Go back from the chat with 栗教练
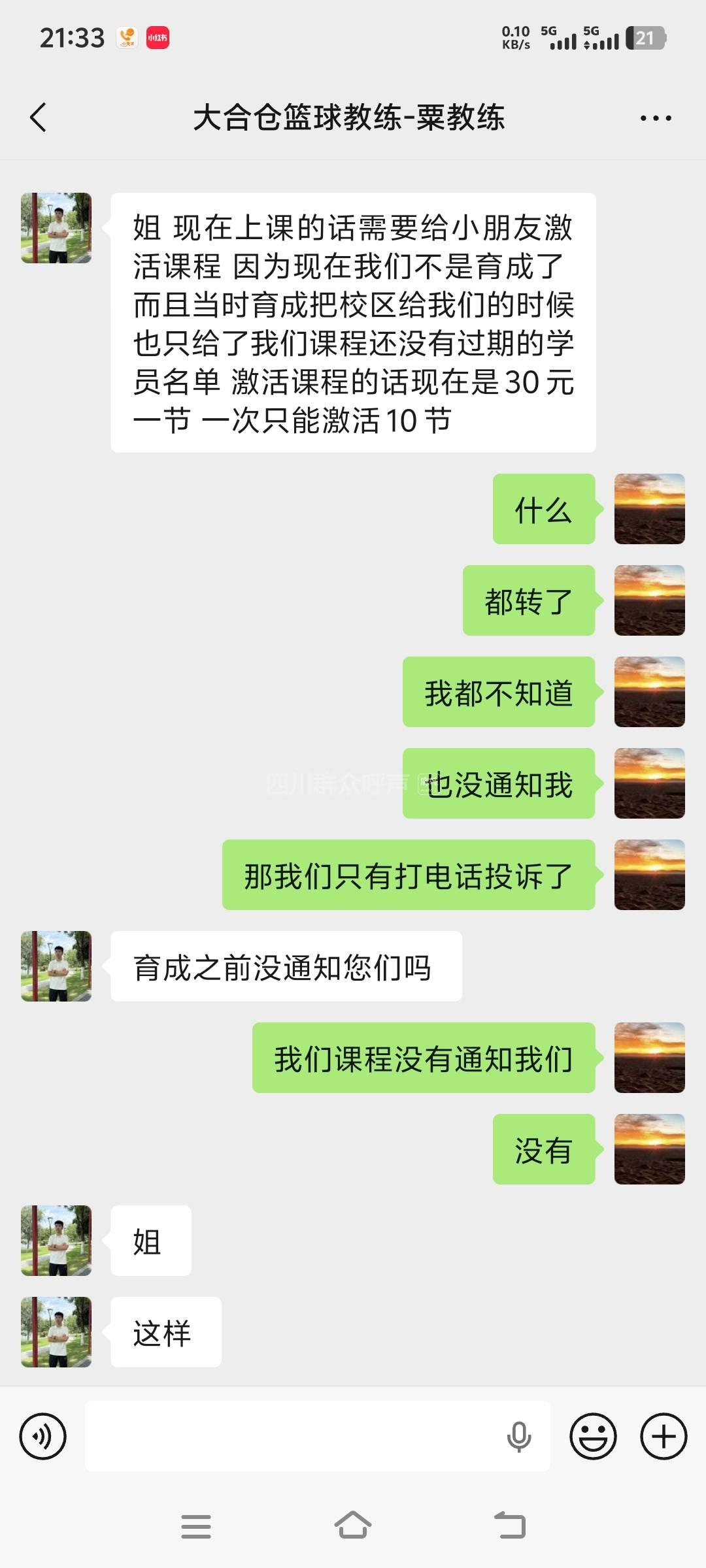This screenshot has width=706, height=1568. tap(39, 118)
